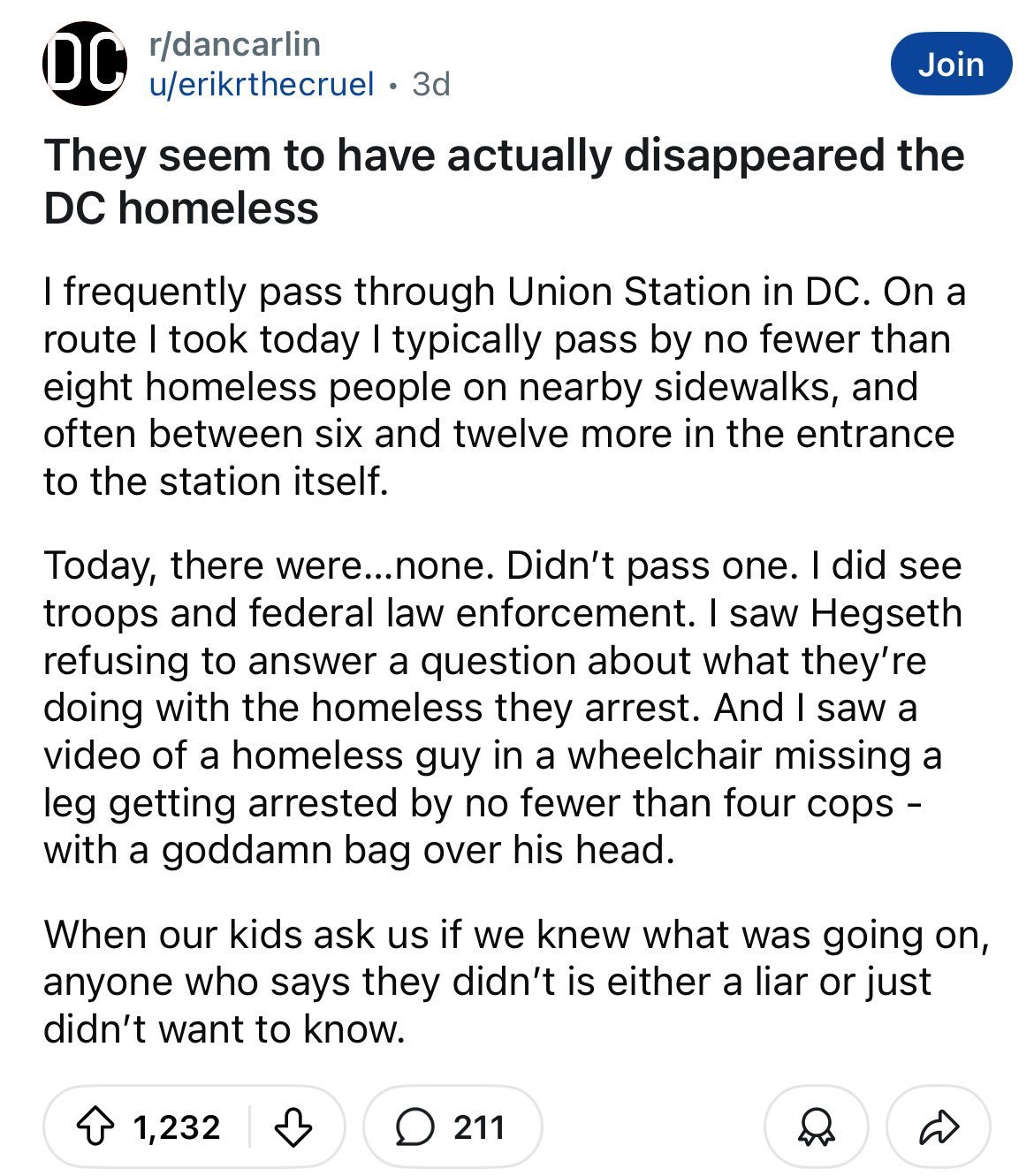View u/erikrthecruel's profile
The height and width of the screenshot is (1176, 1034).
(x=262, y=84)
